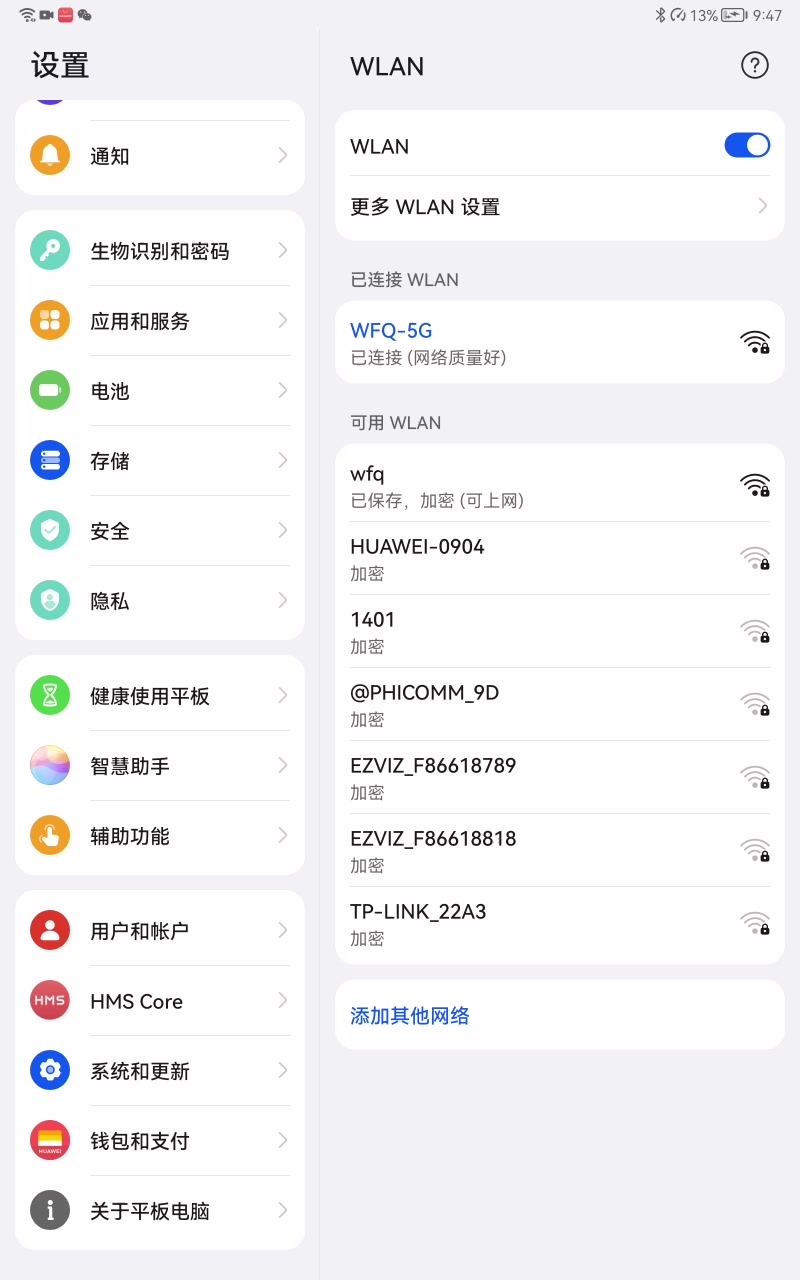Screen dimensions: 800x1280
Task: Open 关于平板电脑
Action: tap(160, 1211)
